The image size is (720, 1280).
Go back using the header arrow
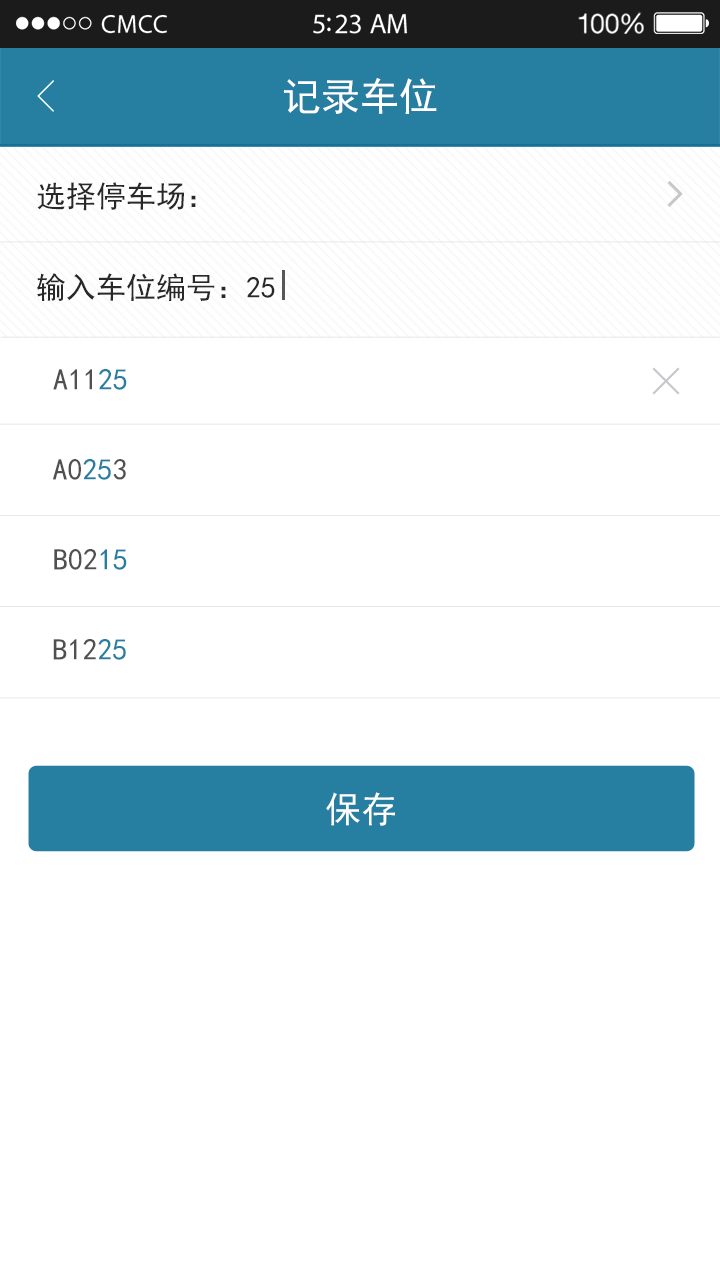[x=46, y=97]
